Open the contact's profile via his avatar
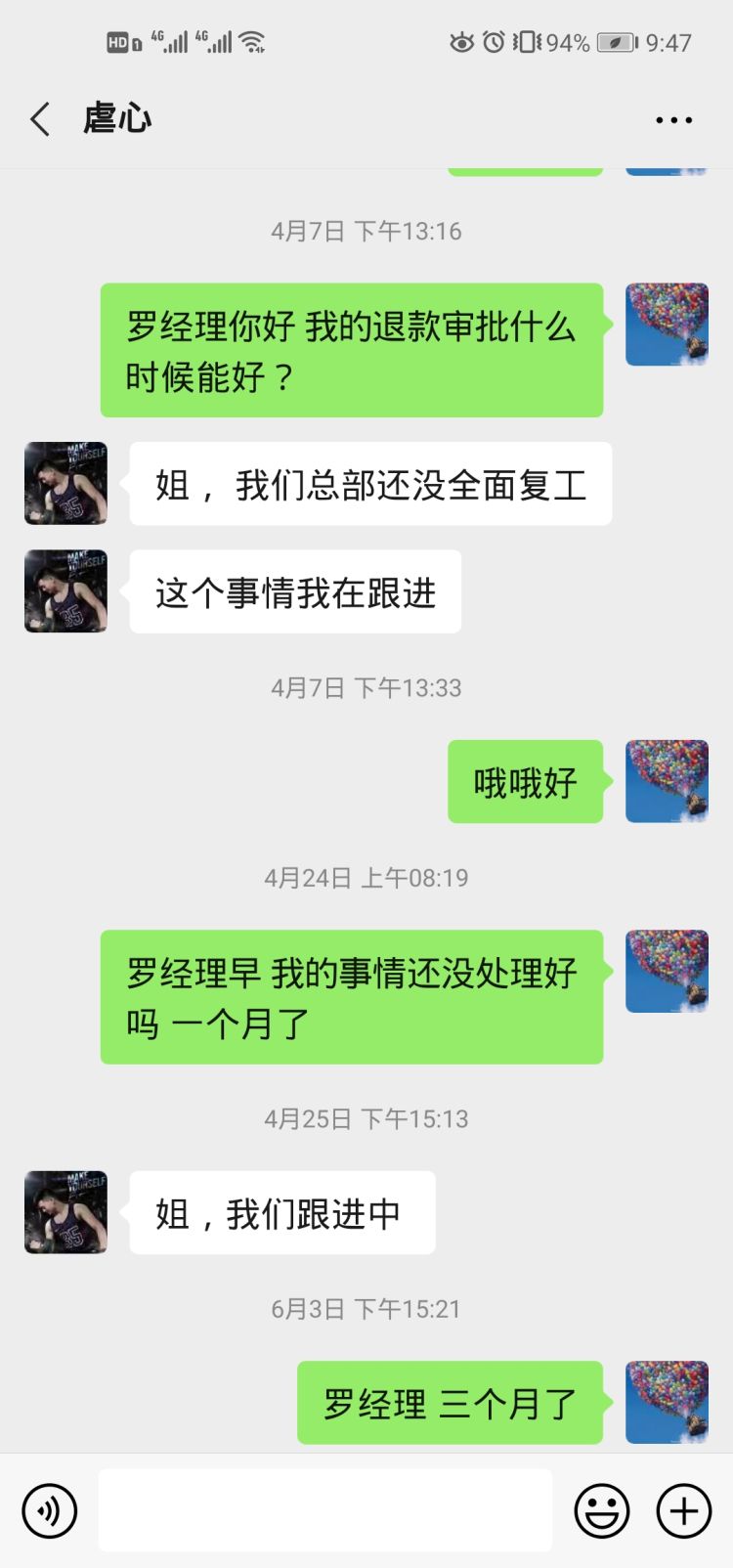This screenshot has width=733, height=1568. pyautogui.click(x=65, y=483)
